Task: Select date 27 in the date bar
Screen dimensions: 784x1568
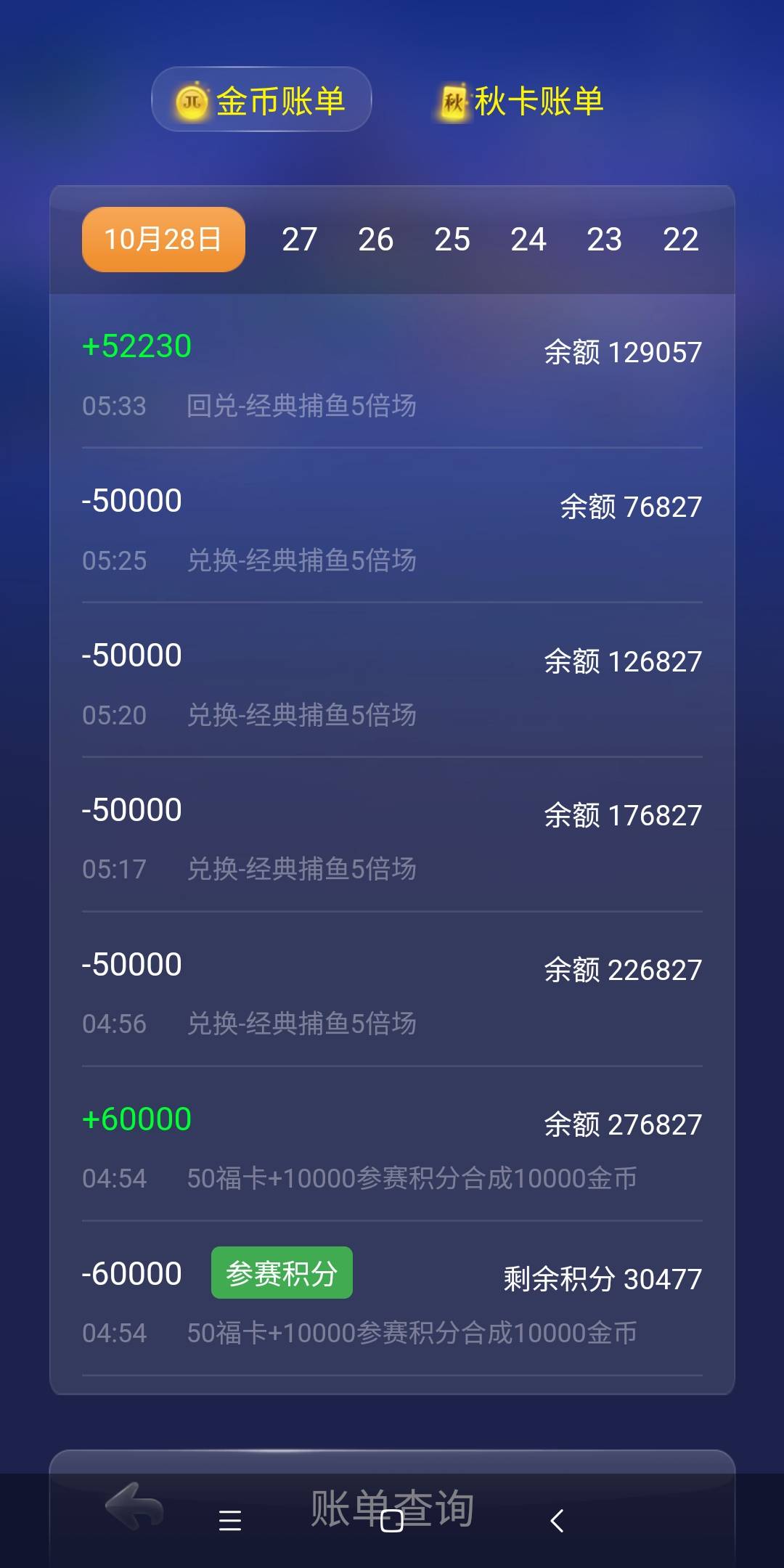Action: coord(299,240)
